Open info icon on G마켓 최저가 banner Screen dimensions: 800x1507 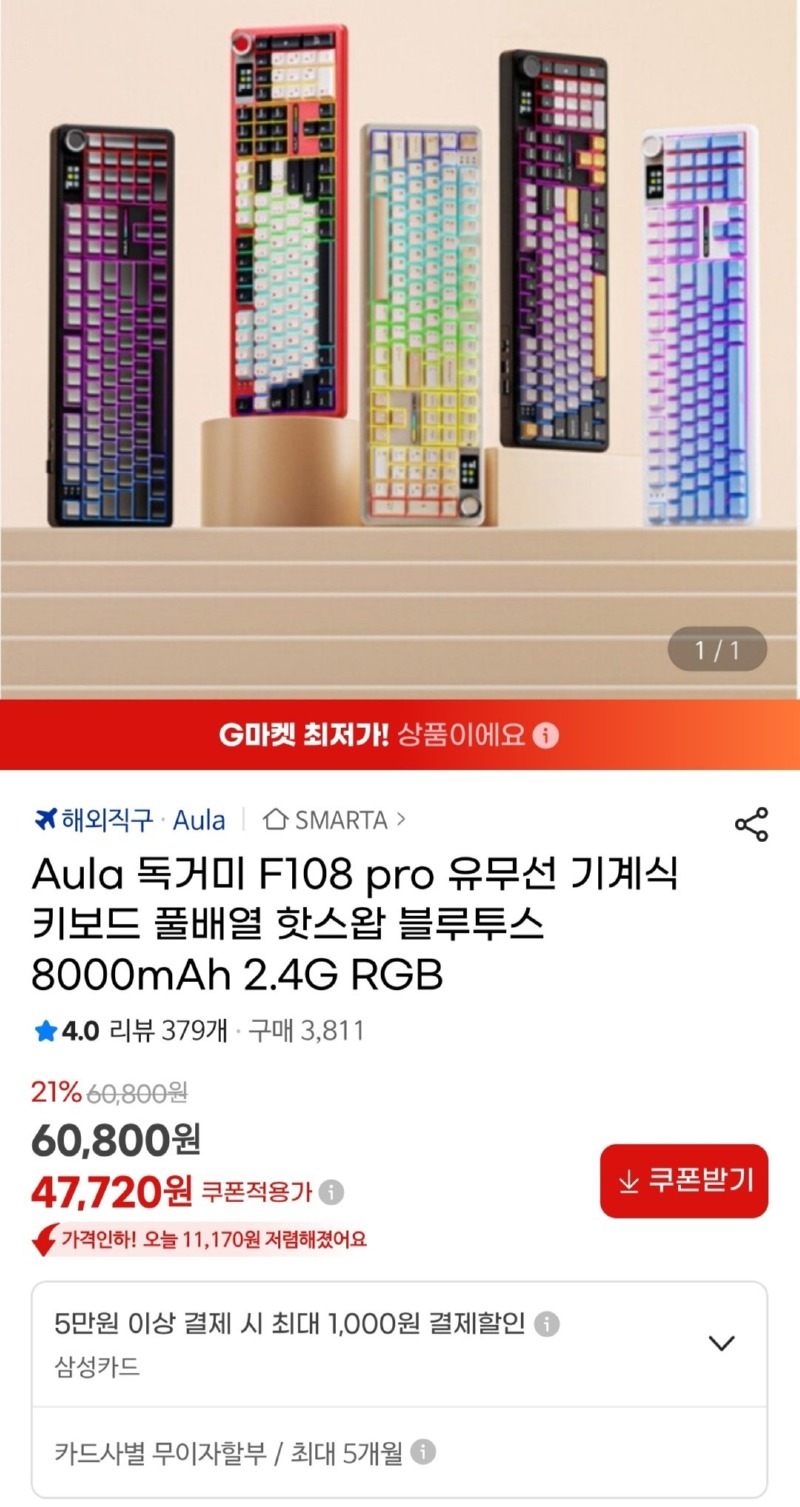pyautogui.click(x=545, y=736)
